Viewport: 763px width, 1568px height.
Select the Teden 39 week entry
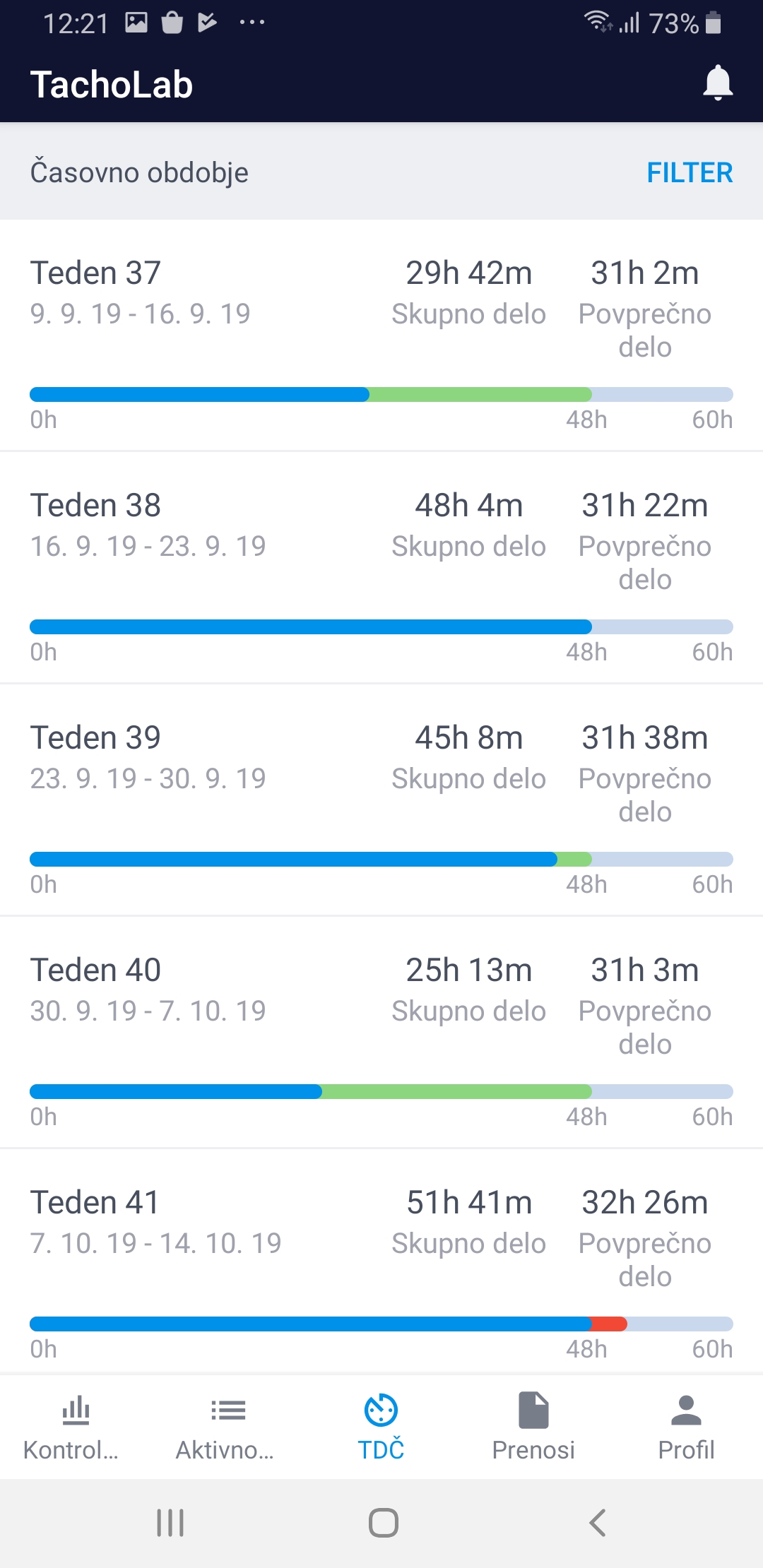[381, 800]
